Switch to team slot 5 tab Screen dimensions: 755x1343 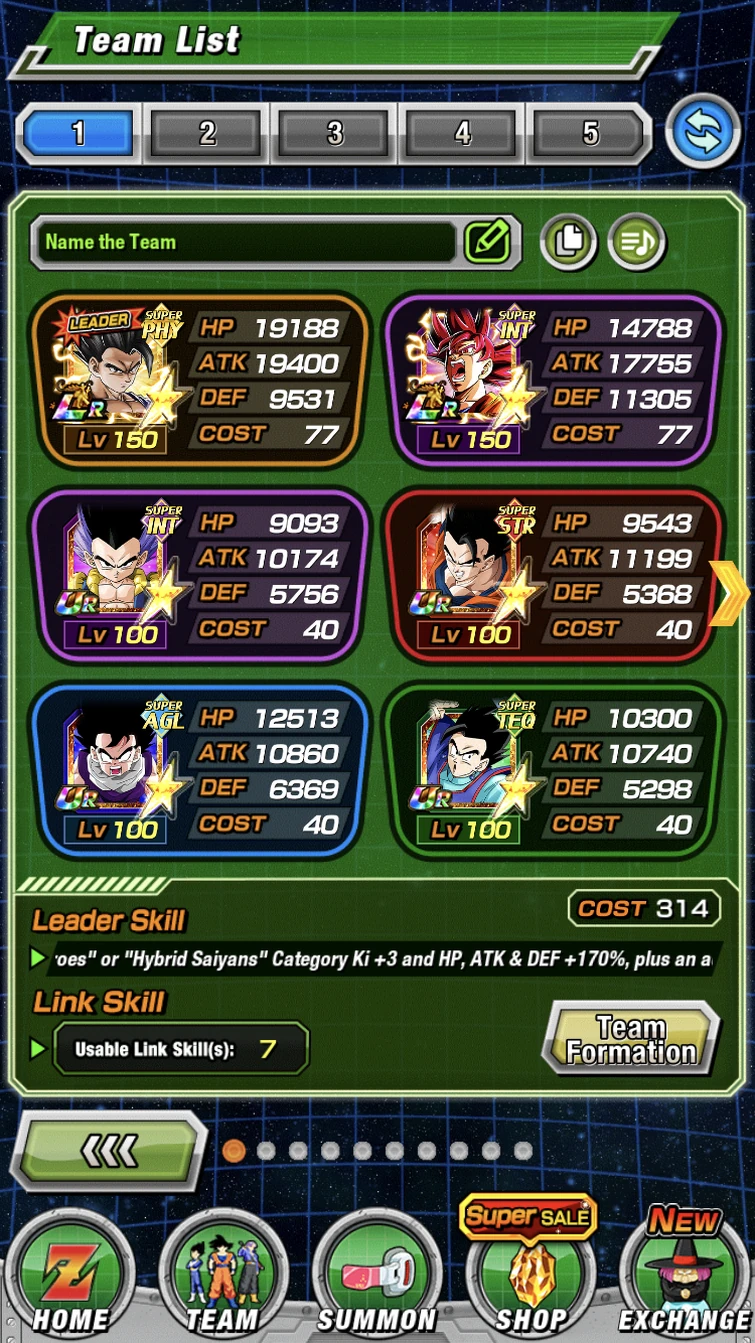coord(590,132)
